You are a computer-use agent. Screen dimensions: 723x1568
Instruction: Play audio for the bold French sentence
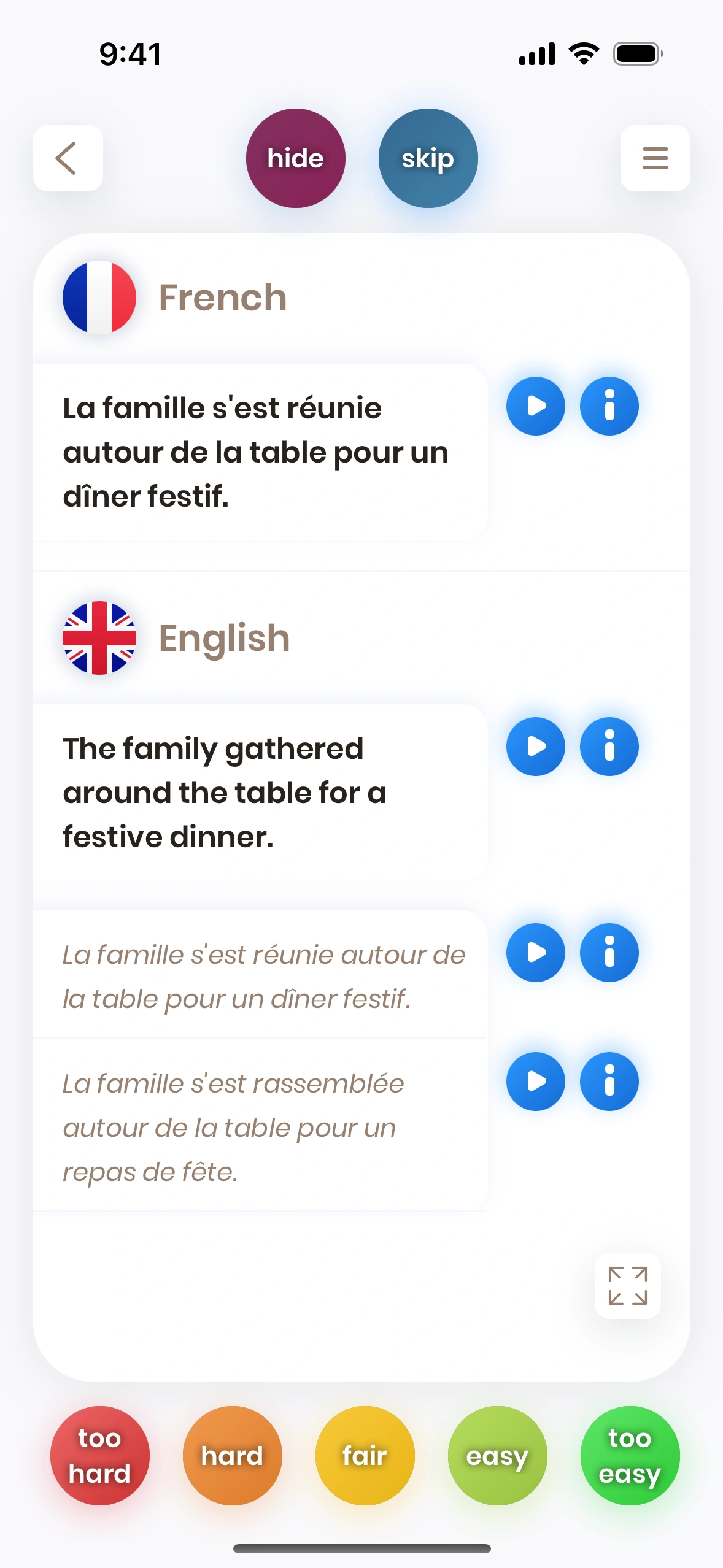click(535, 406)
